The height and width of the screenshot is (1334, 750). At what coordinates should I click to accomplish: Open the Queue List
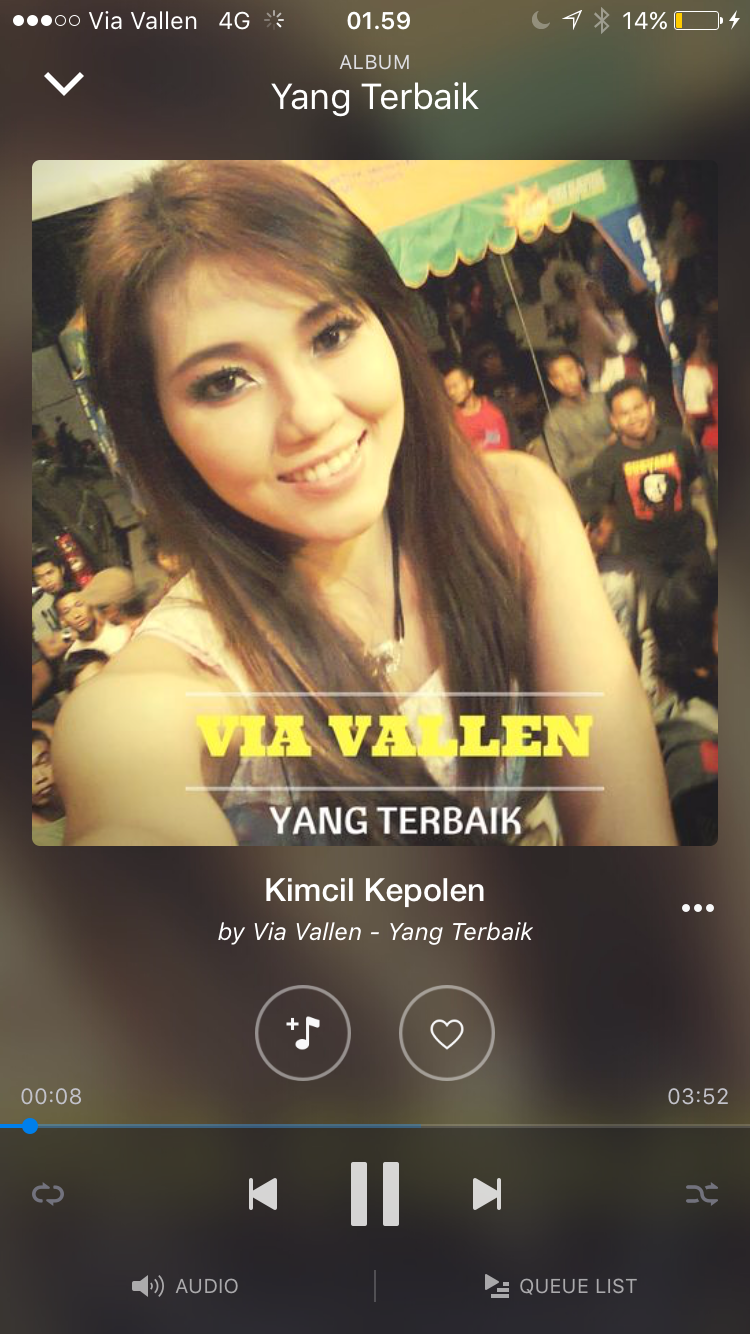(560, 1286)
